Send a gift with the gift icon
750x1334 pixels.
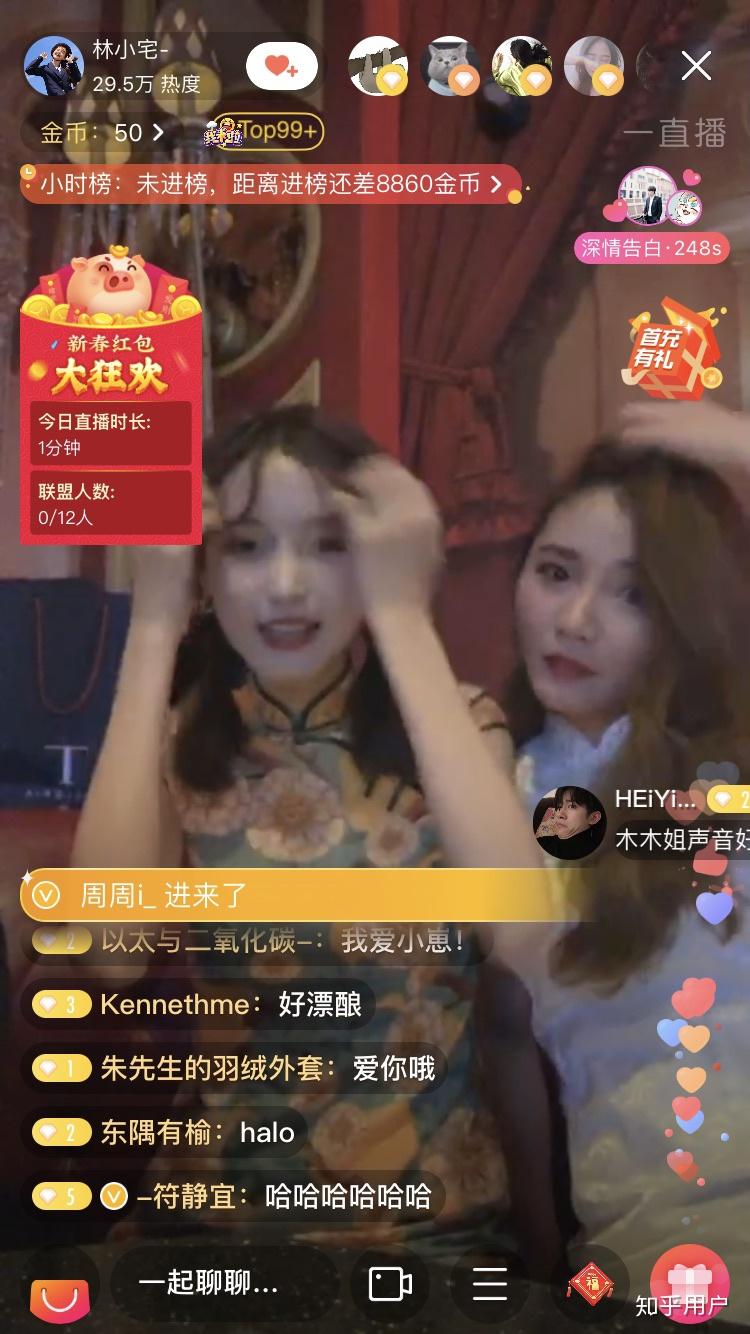(689, 1280)
